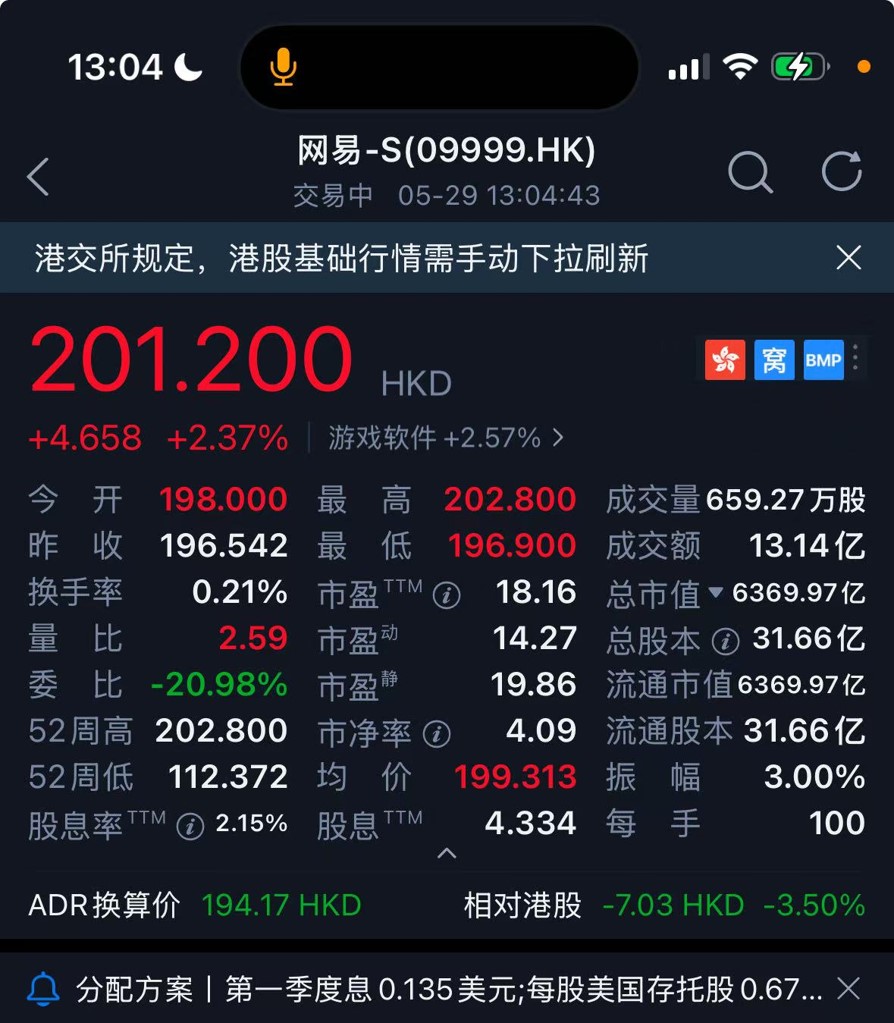Show info for 市净率

click(x=436, y=734)
